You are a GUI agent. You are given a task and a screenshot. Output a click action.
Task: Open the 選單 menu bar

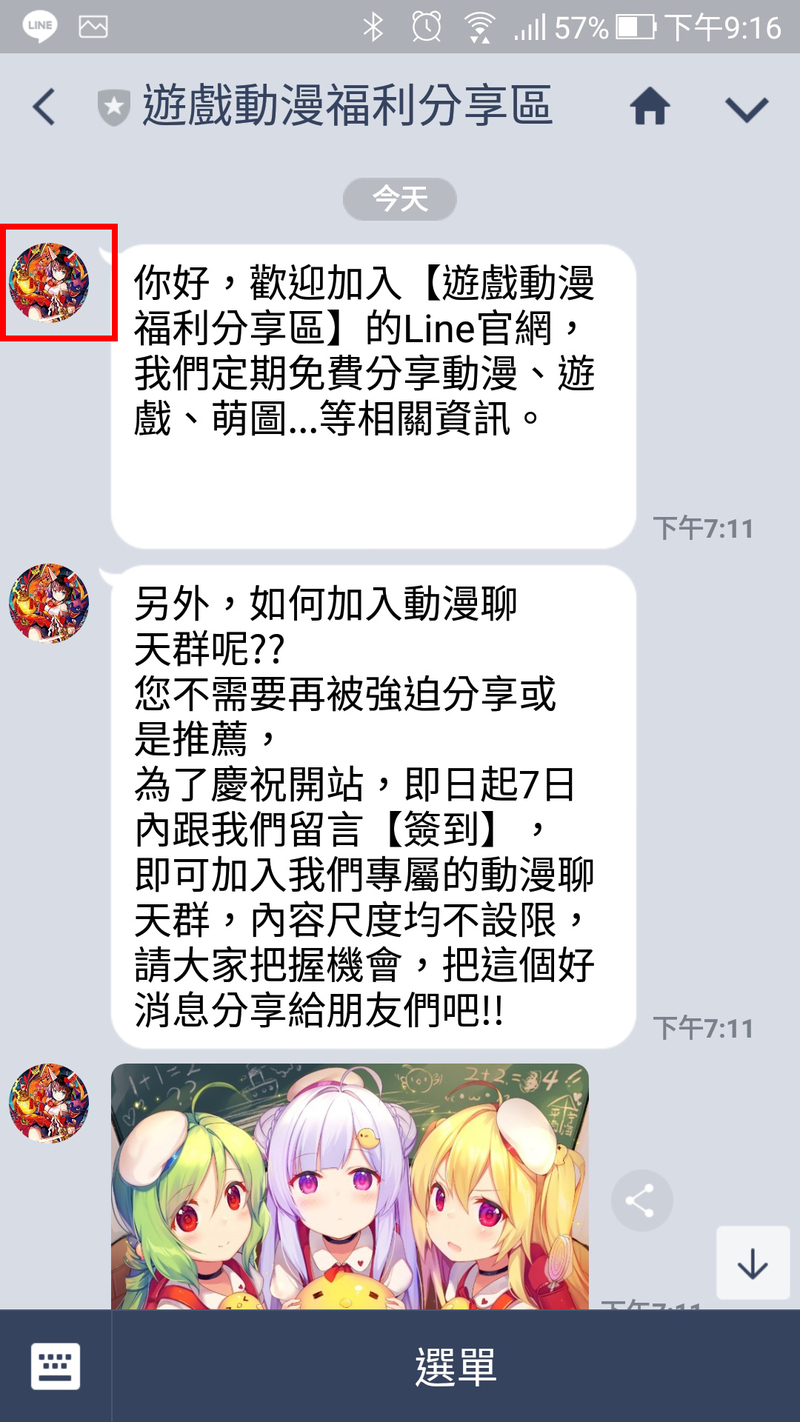pos(456,1366)
